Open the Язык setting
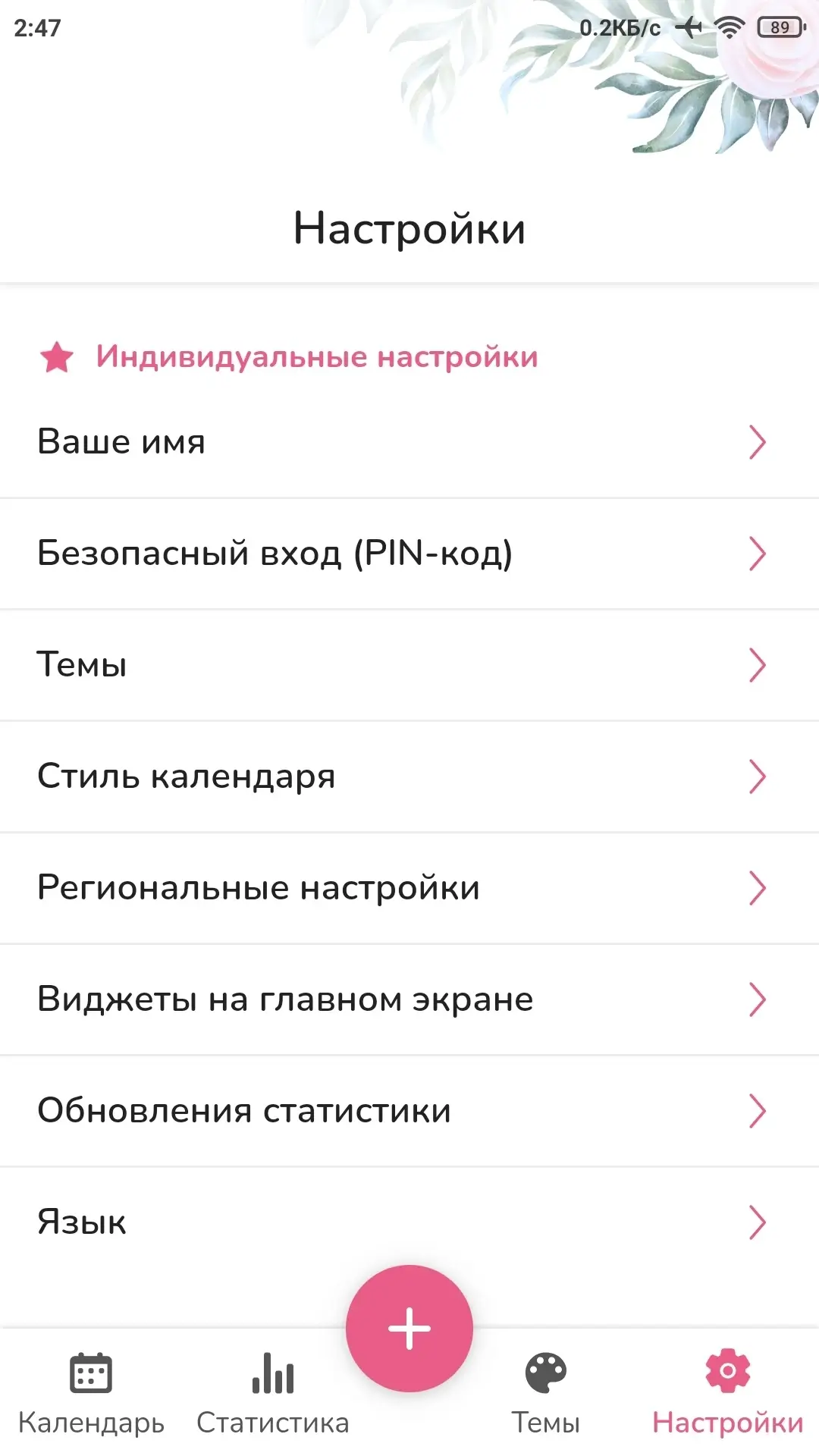The width and height of the screenshot is (819, 1456). pos(409,1222)
